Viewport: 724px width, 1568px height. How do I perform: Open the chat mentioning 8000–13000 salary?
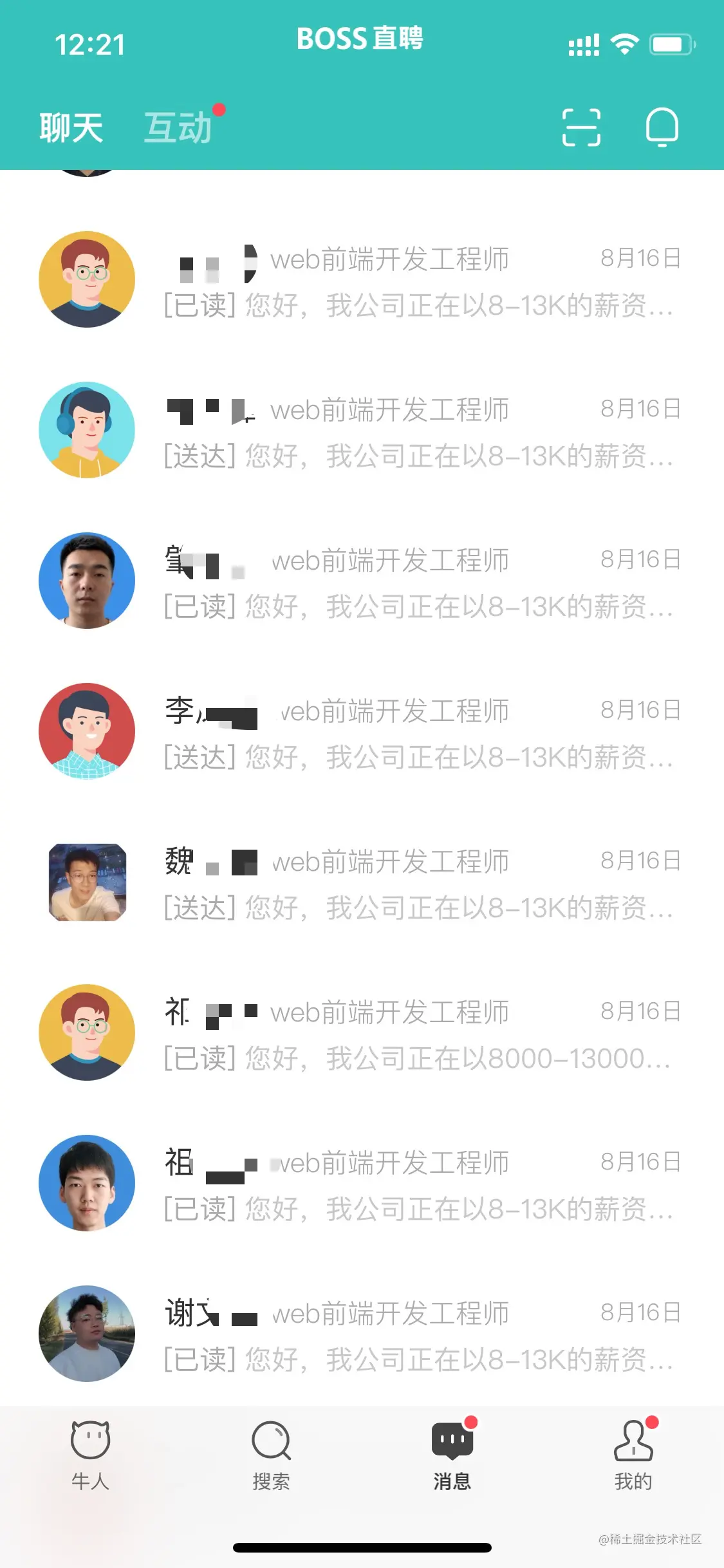386,1034
